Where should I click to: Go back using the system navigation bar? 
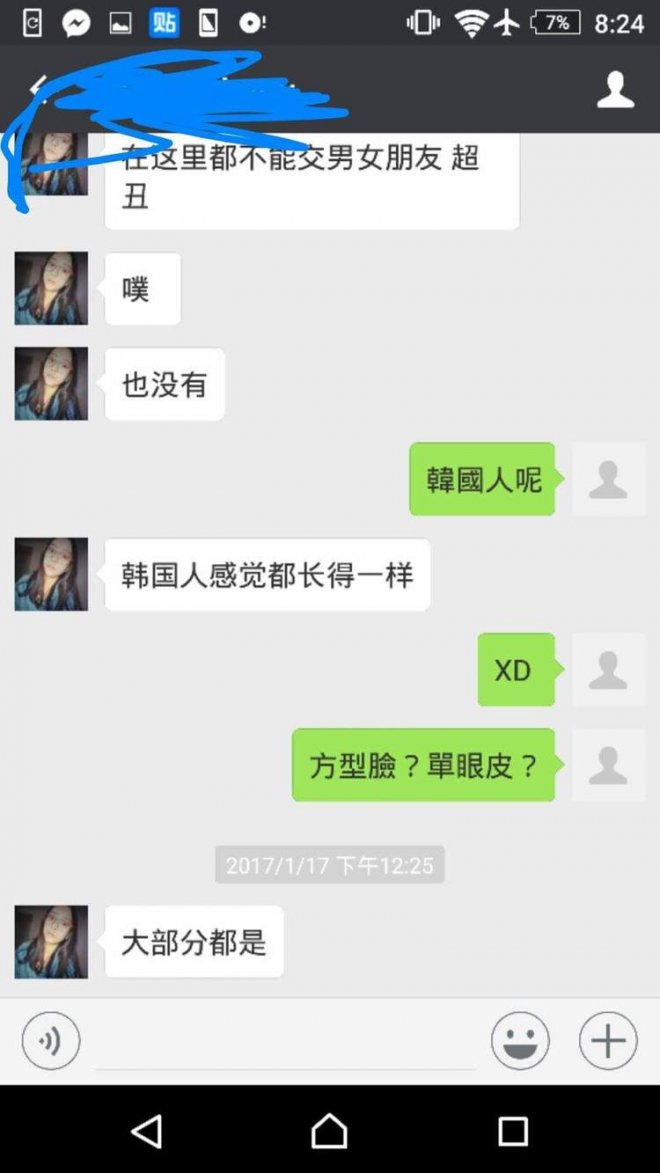point(147,1131)
